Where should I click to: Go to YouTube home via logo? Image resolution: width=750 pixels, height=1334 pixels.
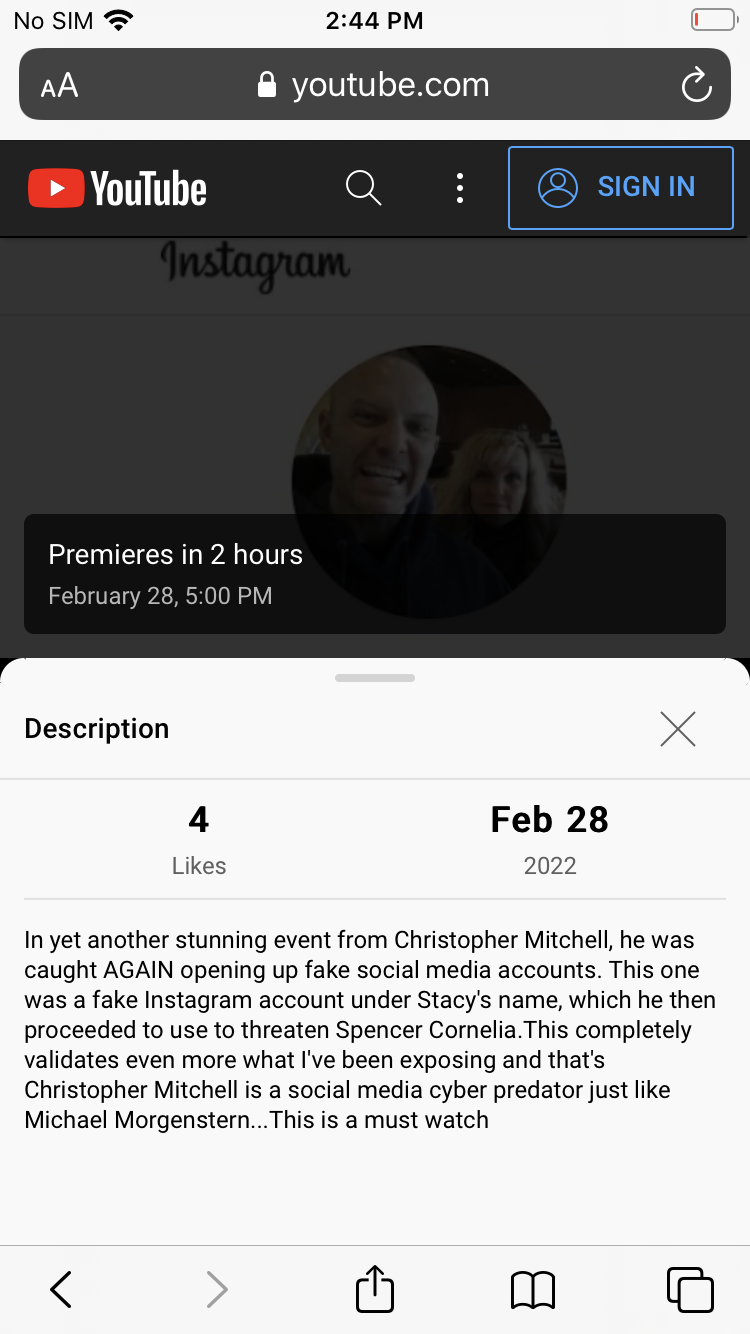(118, 188)
